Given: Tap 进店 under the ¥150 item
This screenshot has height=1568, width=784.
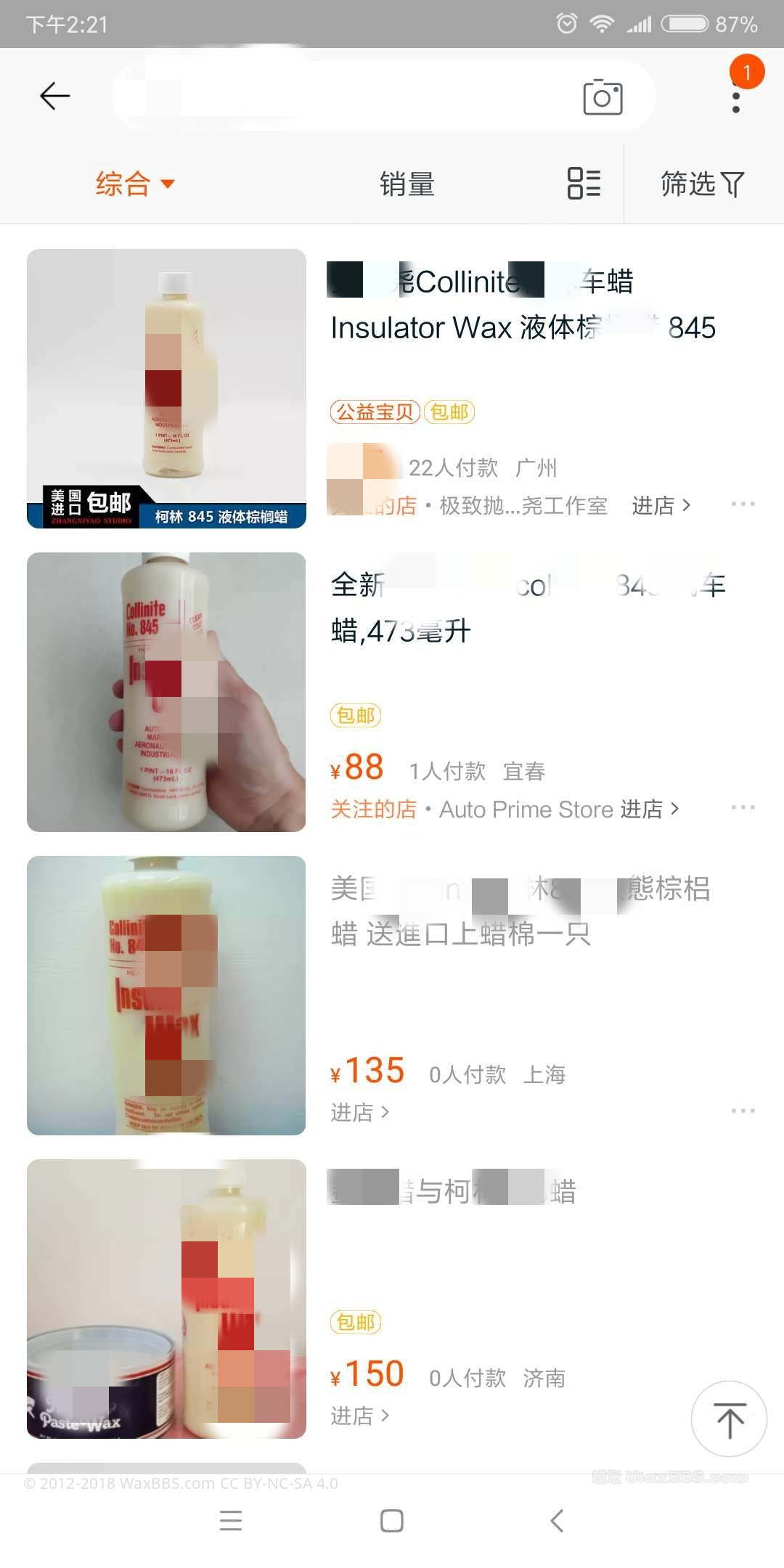Looking at the screenshot, I should [x=360, y=1416].
